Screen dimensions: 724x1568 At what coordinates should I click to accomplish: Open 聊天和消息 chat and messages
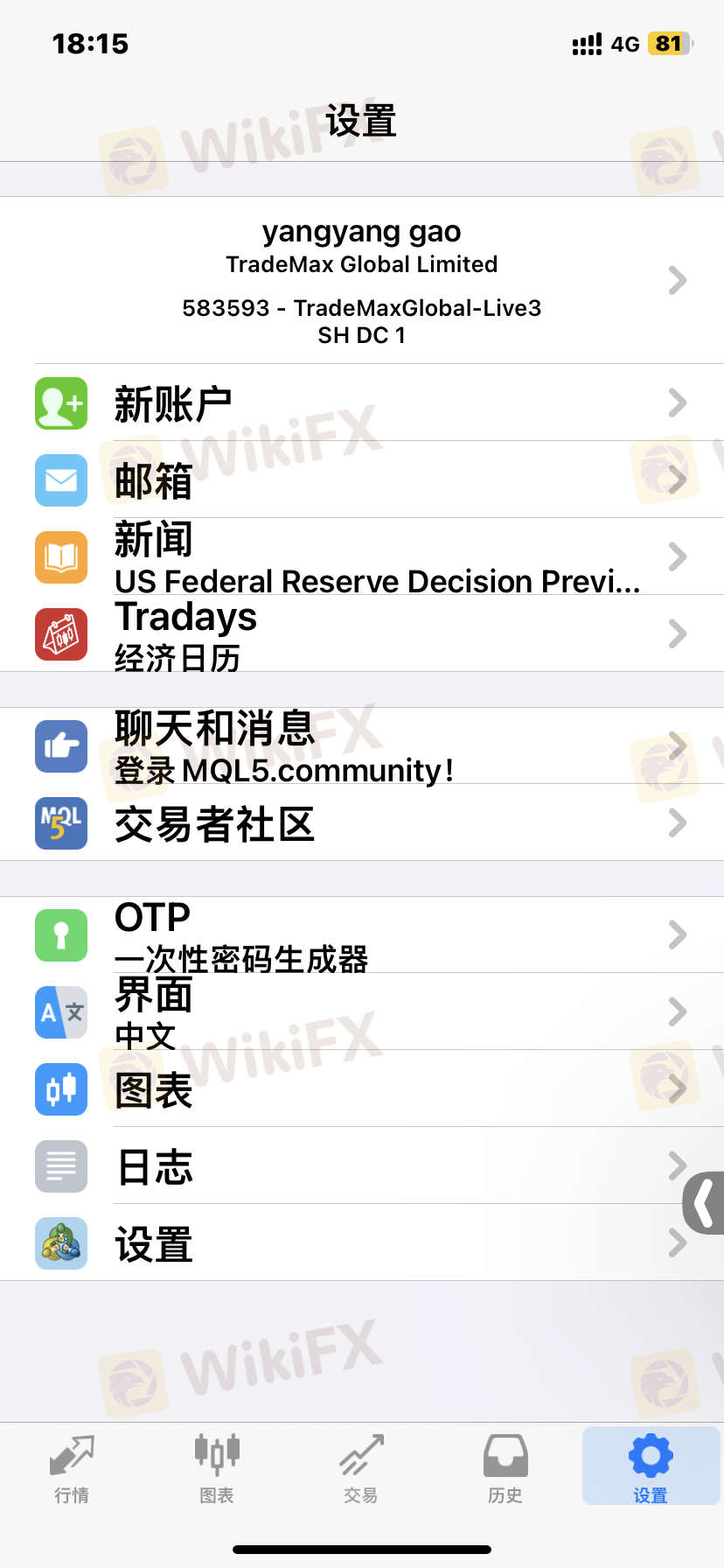pyautogui.click(x=362, y=746)
